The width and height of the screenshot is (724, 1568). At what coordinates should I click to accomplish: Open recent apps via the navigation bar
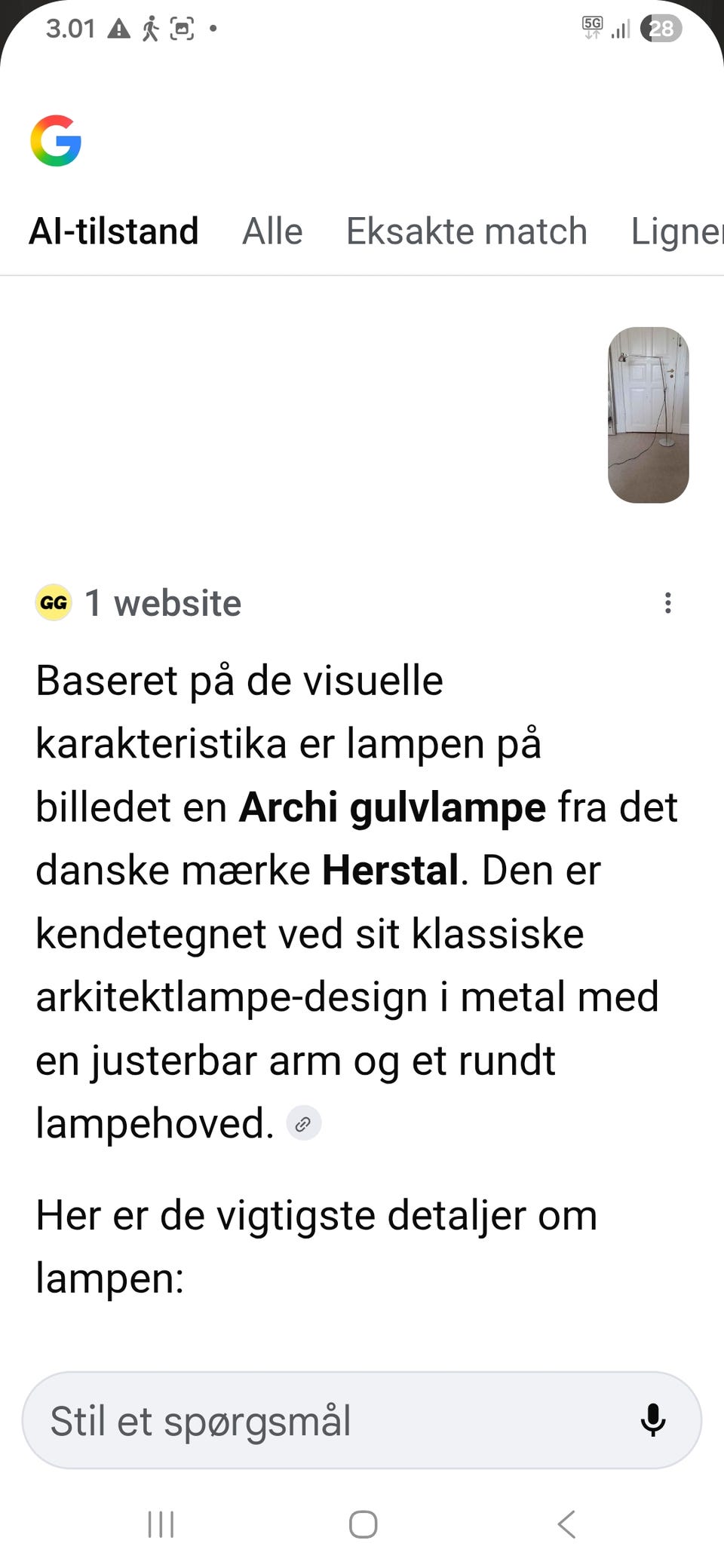[x=161, y=1523]
